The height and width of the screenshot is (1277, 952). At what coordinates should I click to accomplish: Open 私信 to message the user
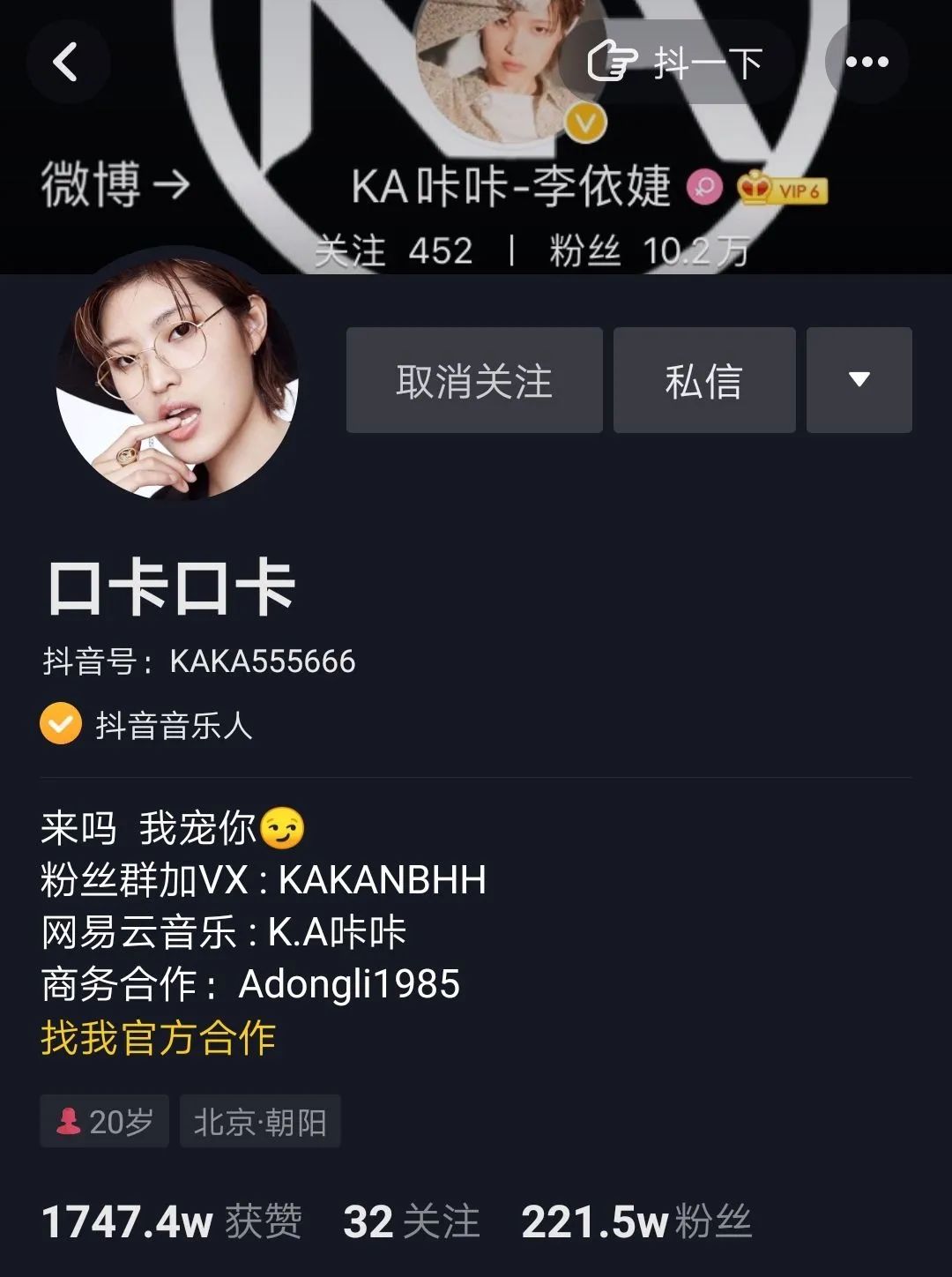(x=703, y=379)
